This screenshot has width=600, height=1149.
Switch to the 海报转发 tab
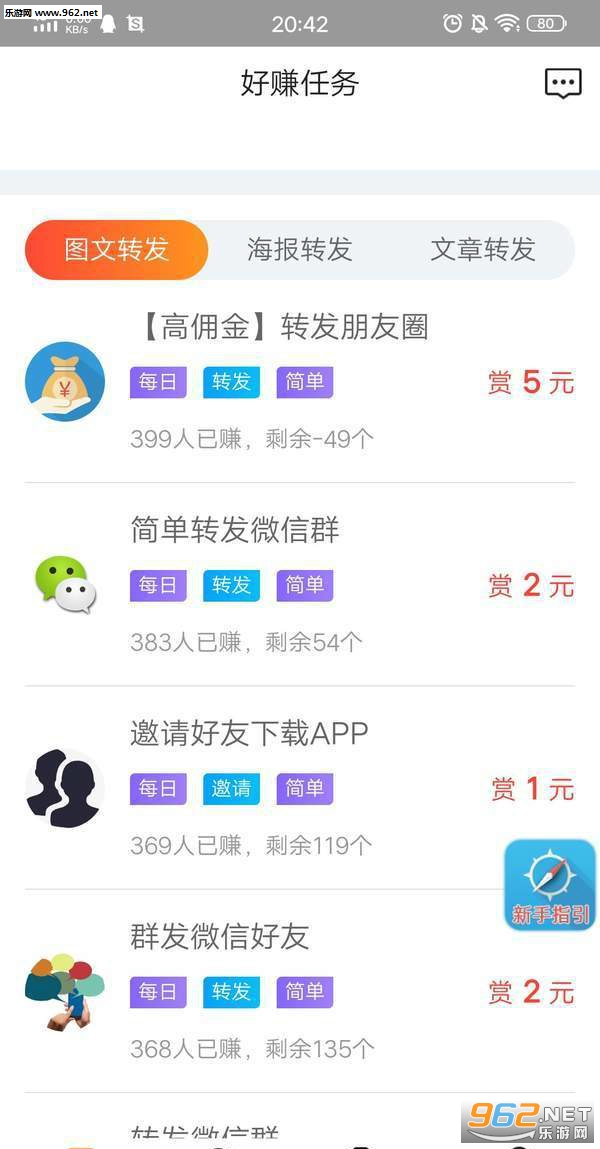point(300,249)
